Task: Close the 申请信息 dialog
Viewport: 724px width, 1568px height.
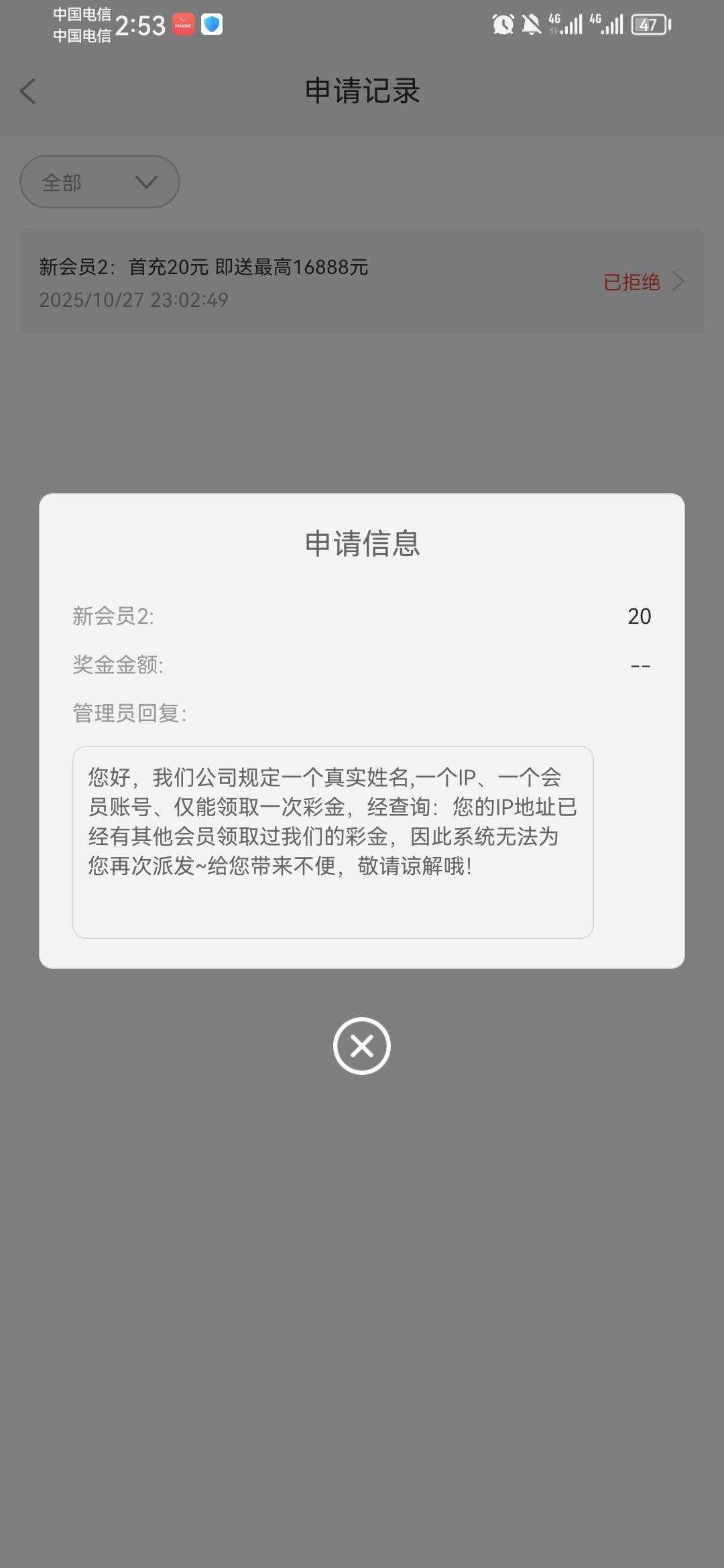Action: click(361, 1045)
